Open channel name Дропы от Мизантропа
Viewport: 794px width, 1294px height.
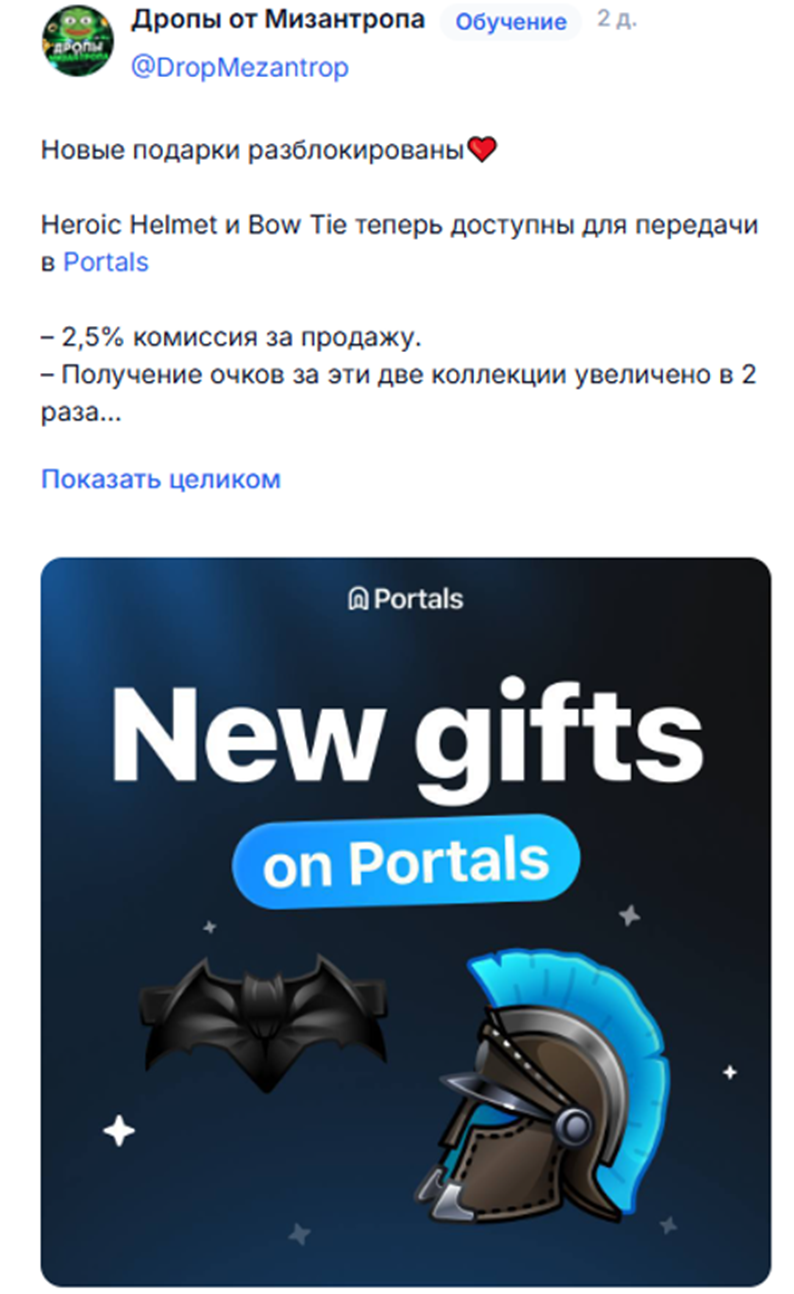click(x=278, y=19)
